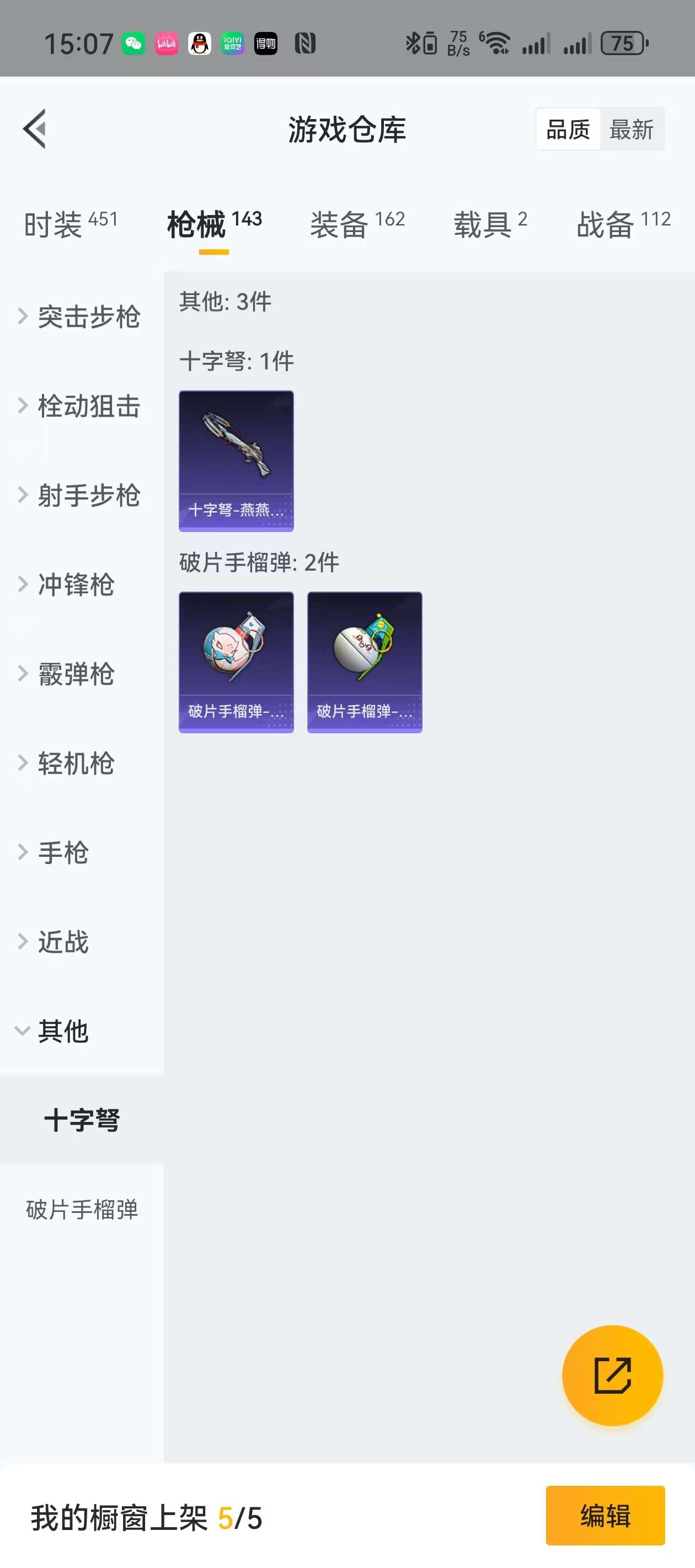Expand the 手枪 category
Image resolution: width=695 pixels, height=1568 pixels.
(82, 852)
